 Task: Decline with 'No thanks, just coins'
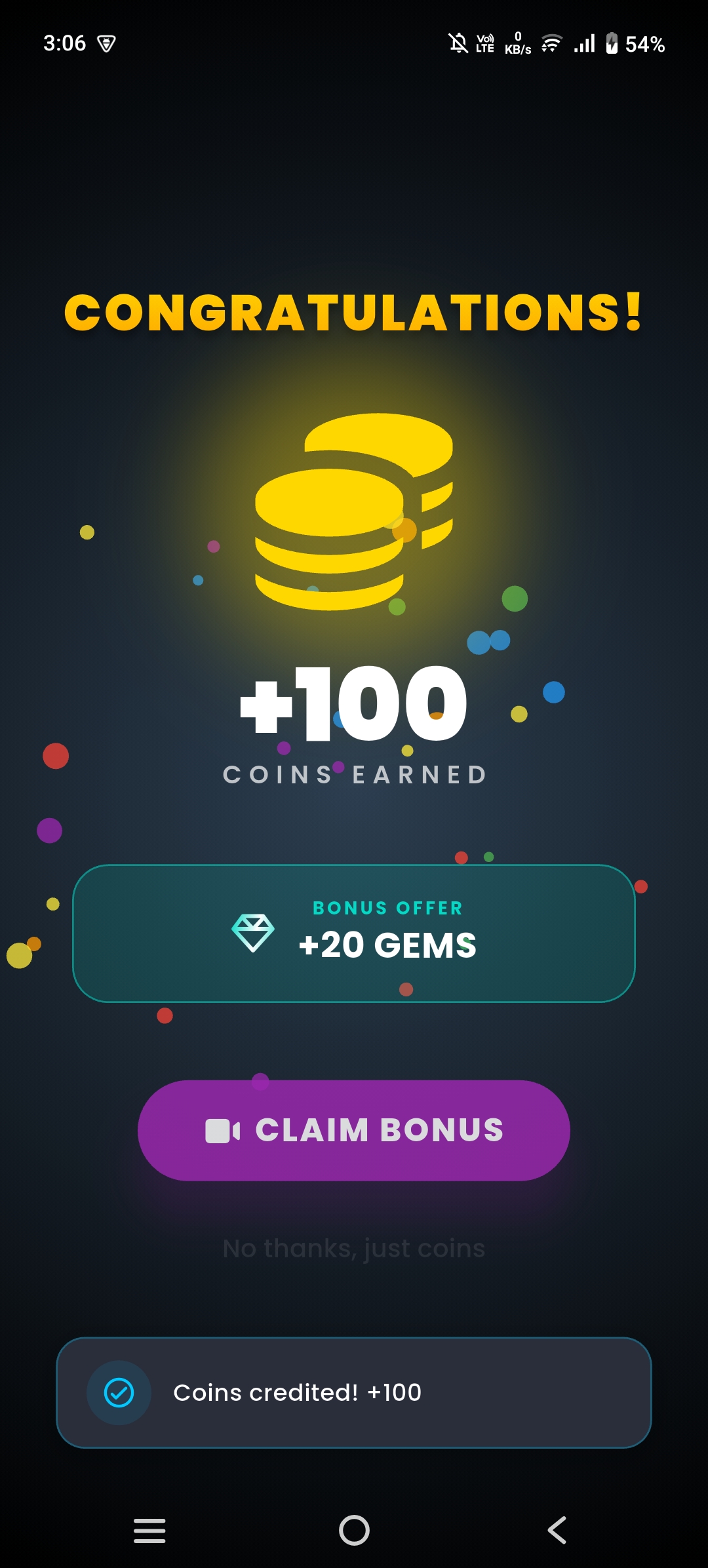click(x=353, y=1249)
